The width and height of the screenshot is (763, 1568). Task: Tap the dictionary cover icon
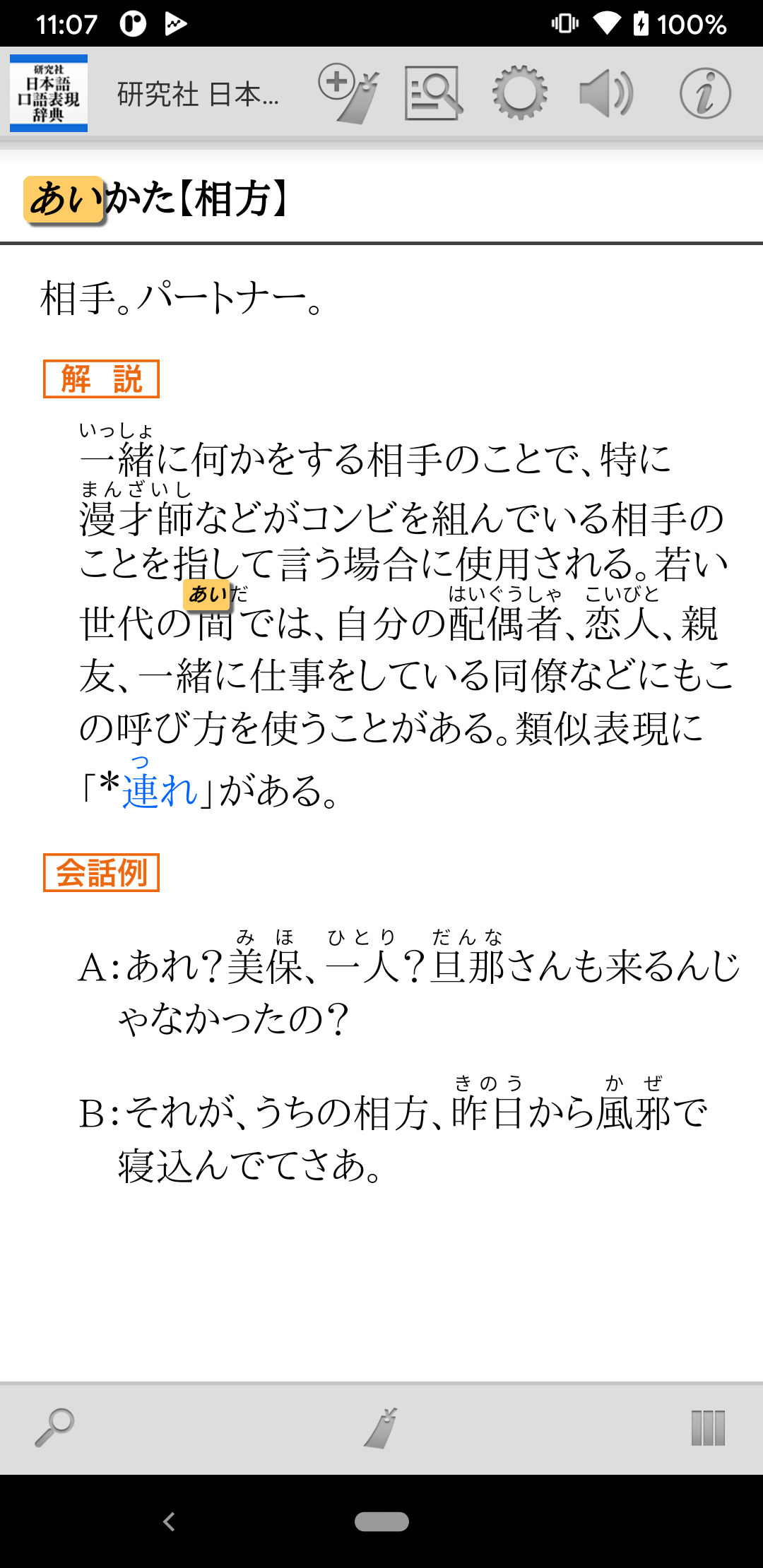(x=49, y=93)
